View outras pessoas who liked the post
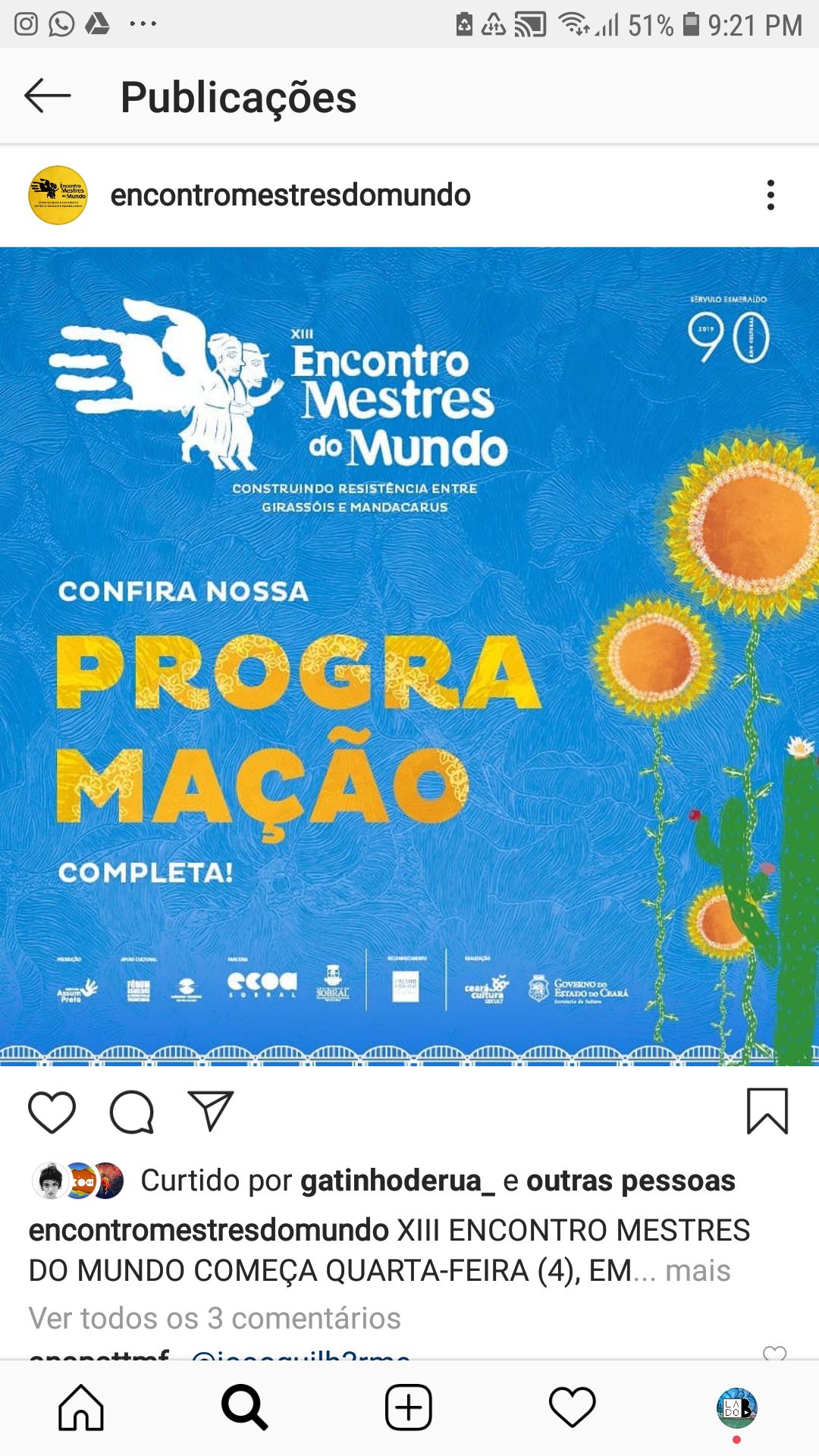 [x=630, y=1181]
